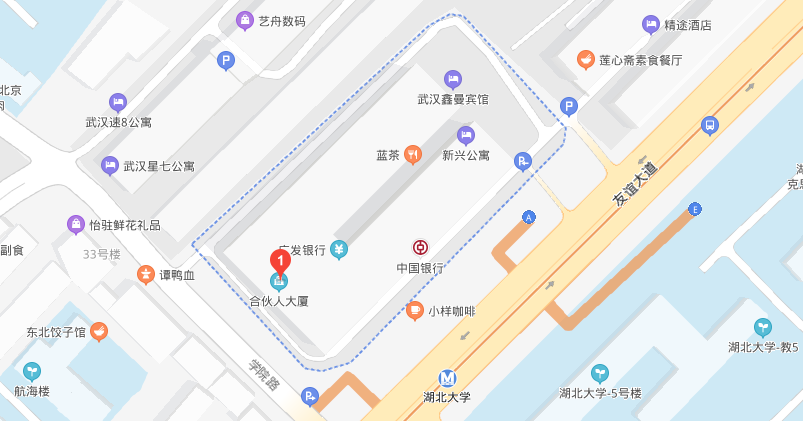Select the 广发银行 bank marker

point(339,249)
